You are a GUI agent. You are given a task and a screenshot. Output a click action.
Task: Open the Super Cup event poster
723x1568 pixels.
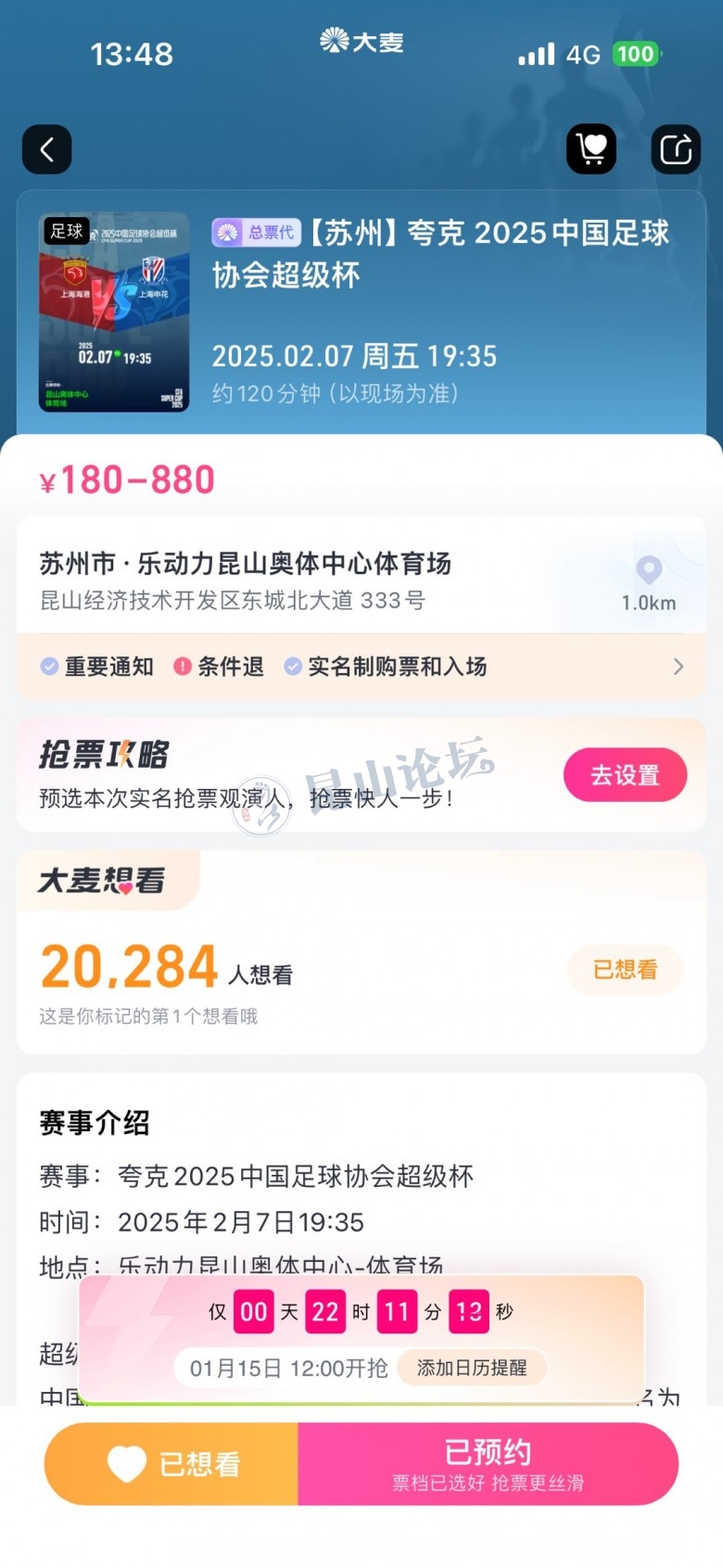[x=114, y=312]
